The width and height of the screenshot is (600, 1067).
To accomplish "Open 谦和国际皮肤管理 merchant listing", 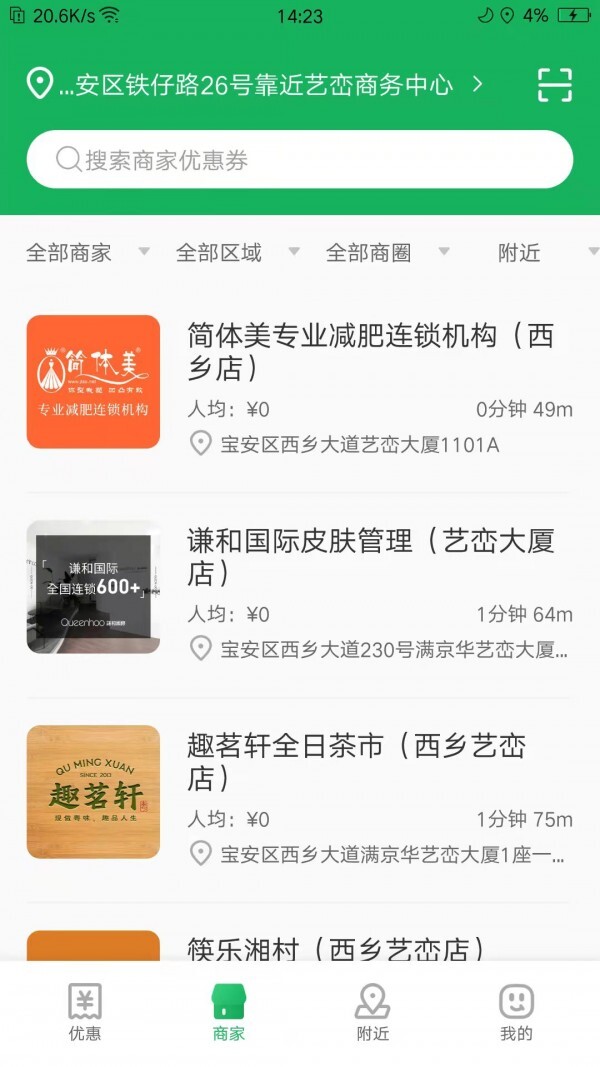I will [x=370, y=557].
